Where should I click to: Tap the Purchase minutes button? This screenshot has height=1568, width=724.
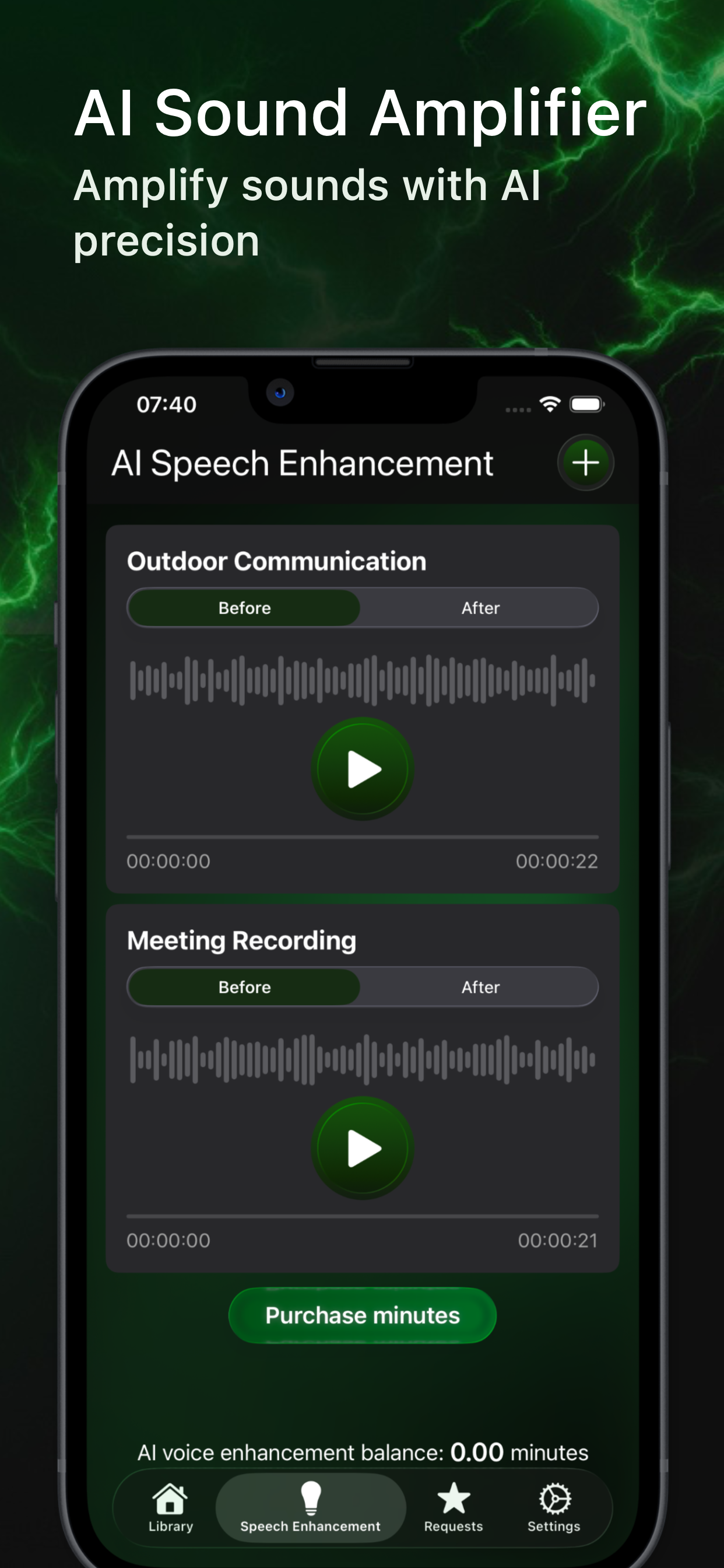[x=361, y=1315]
